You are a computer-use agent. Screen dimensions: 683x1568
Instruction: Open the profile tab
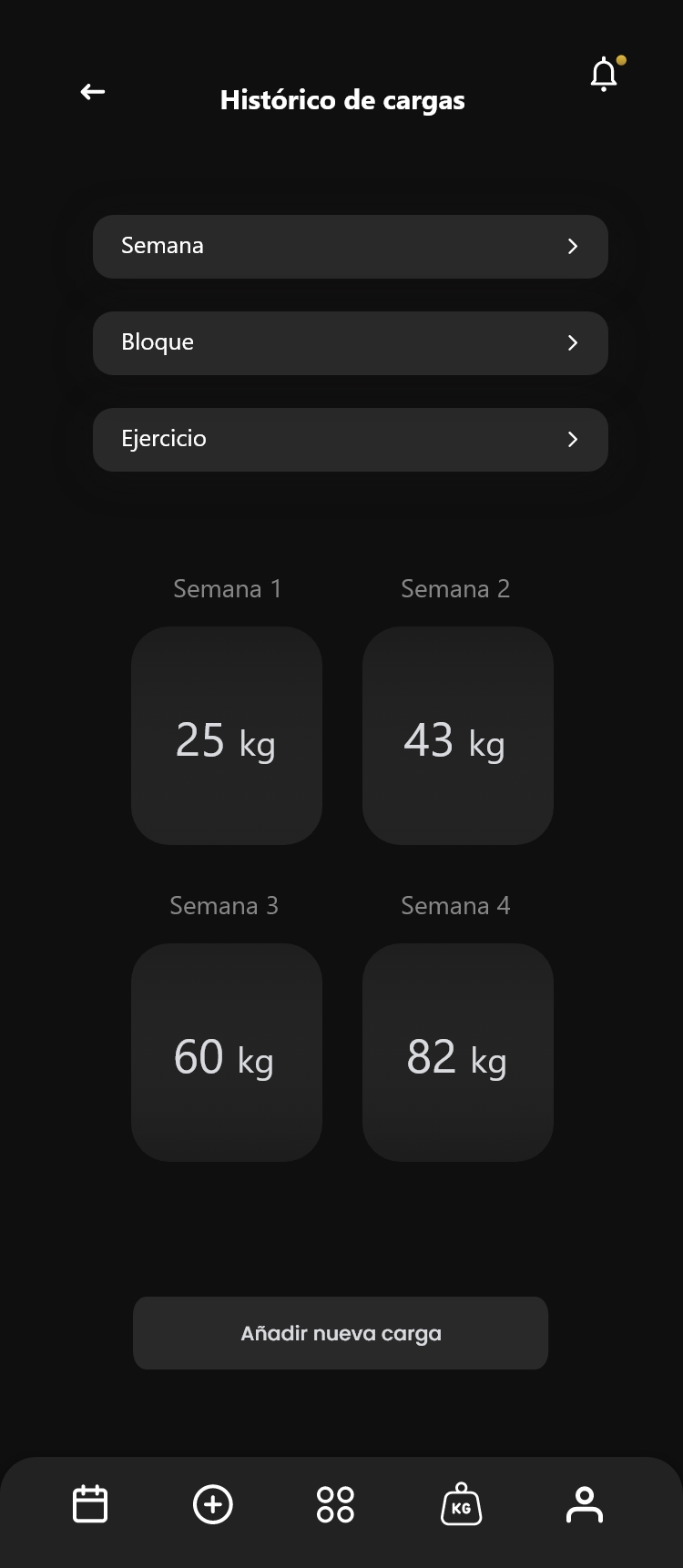pyautogui.click(x=585, y=1504)
